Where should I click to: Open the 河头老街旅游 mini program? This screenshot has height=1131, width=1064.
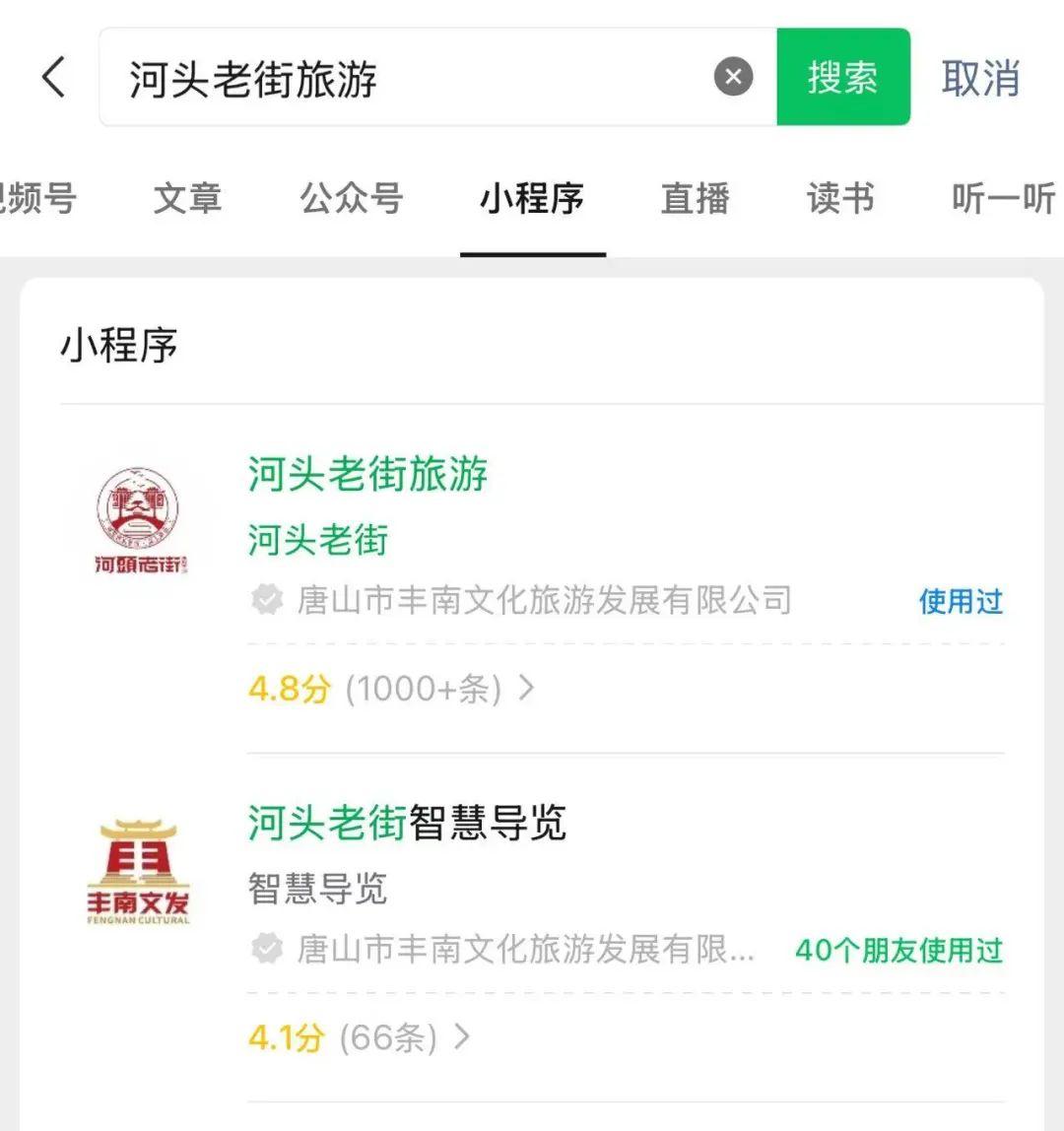pos(367,475)
